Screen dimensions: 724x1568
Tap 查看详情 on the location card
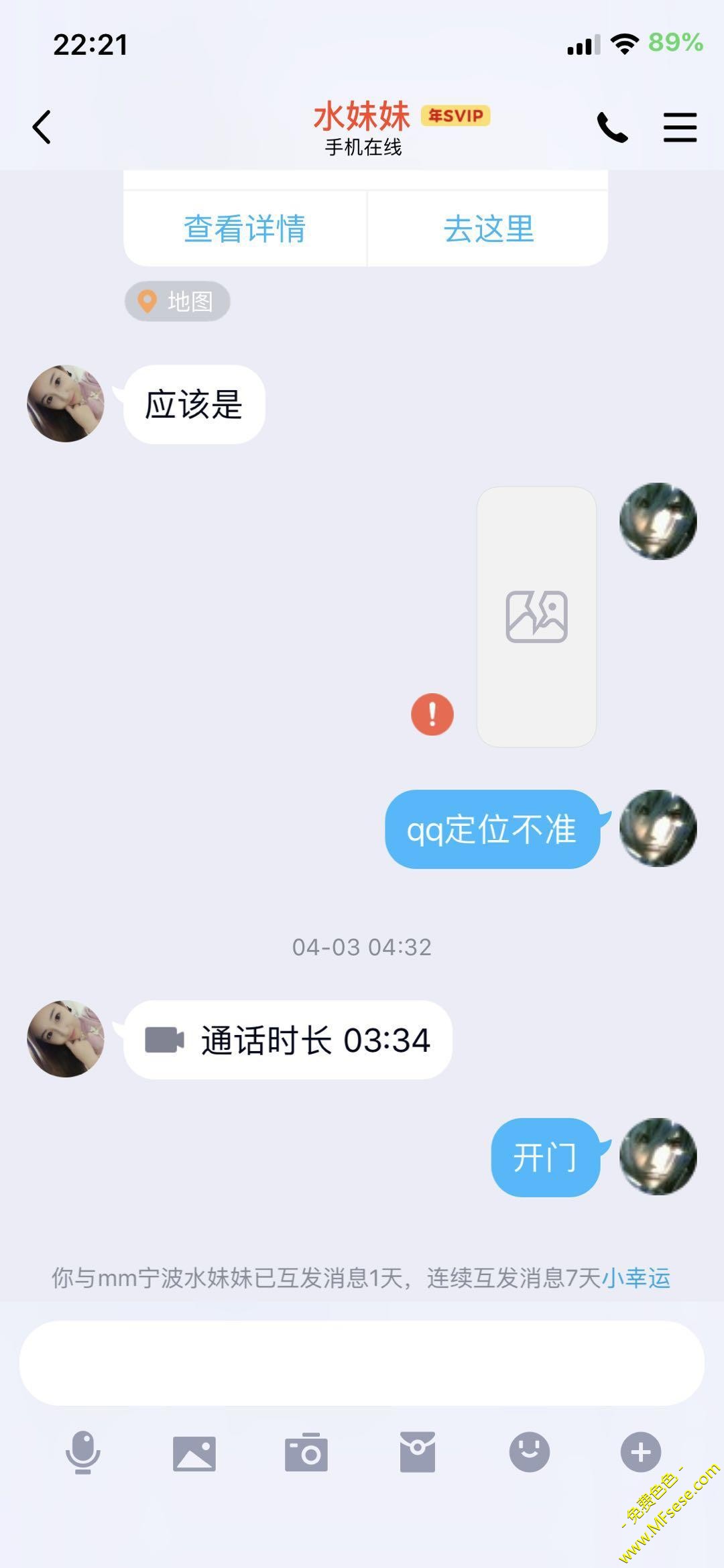point(245,229)
